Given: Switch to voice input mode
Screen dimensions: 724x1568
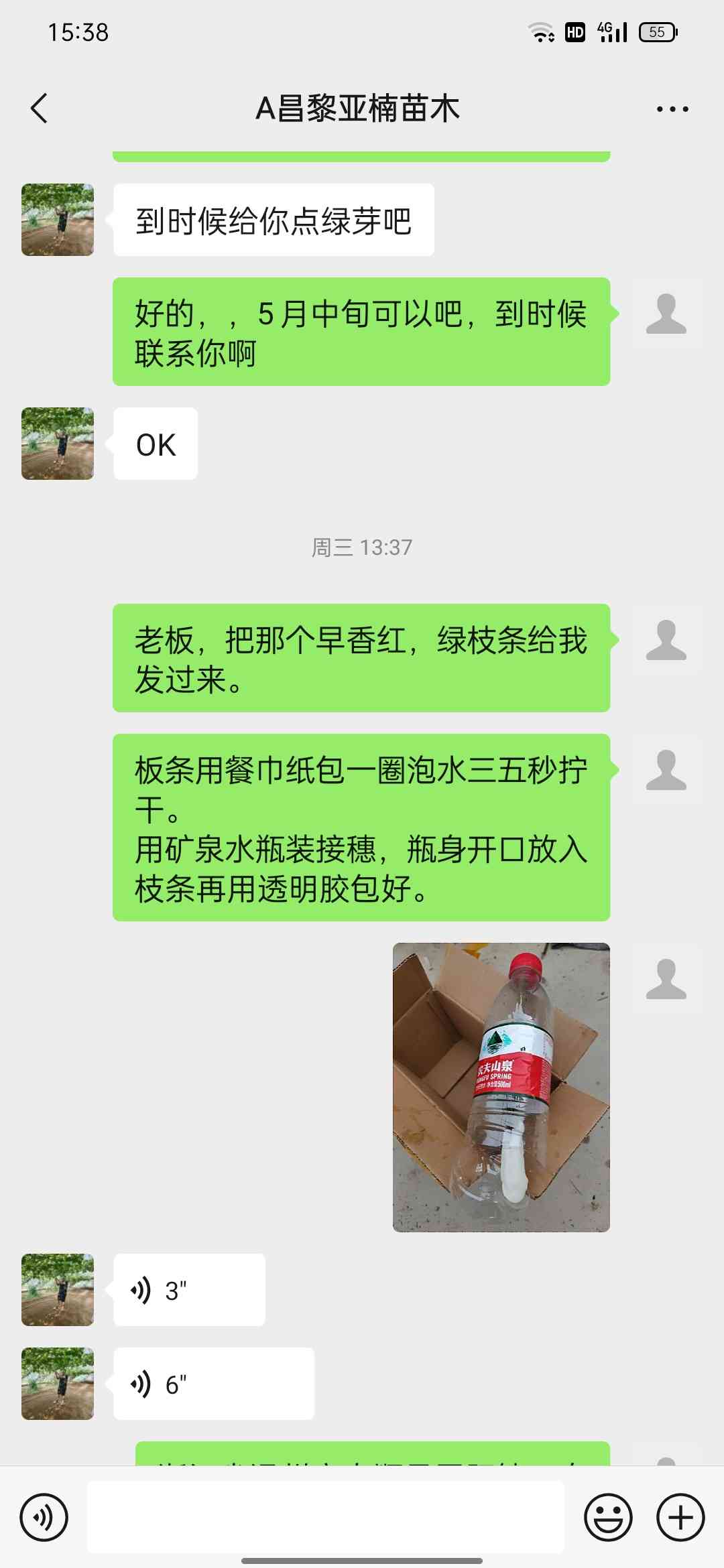Looking at the screenshot, I should click(44, 1517).
